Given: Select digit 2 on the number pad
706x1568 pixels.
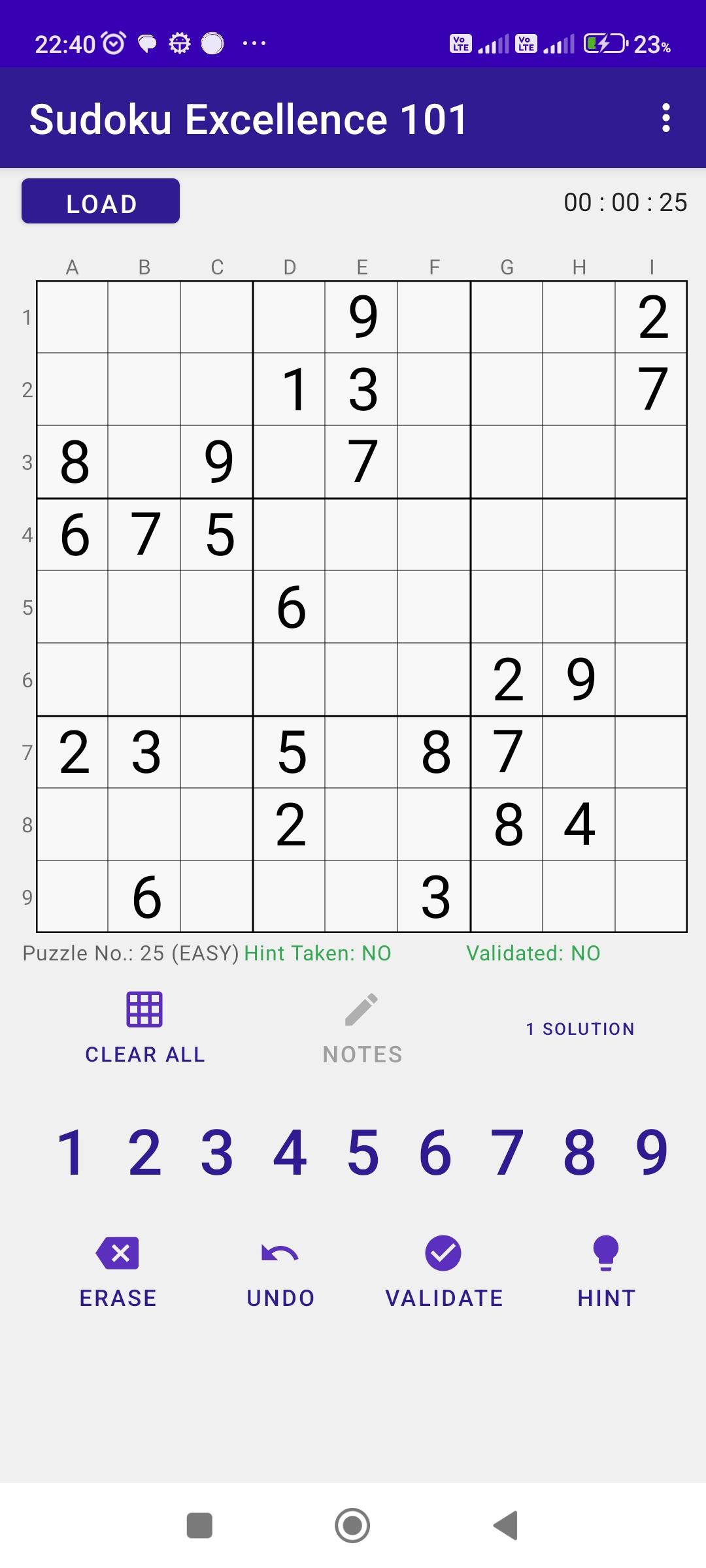Looking at the screenshot, I should [144, 1153].
